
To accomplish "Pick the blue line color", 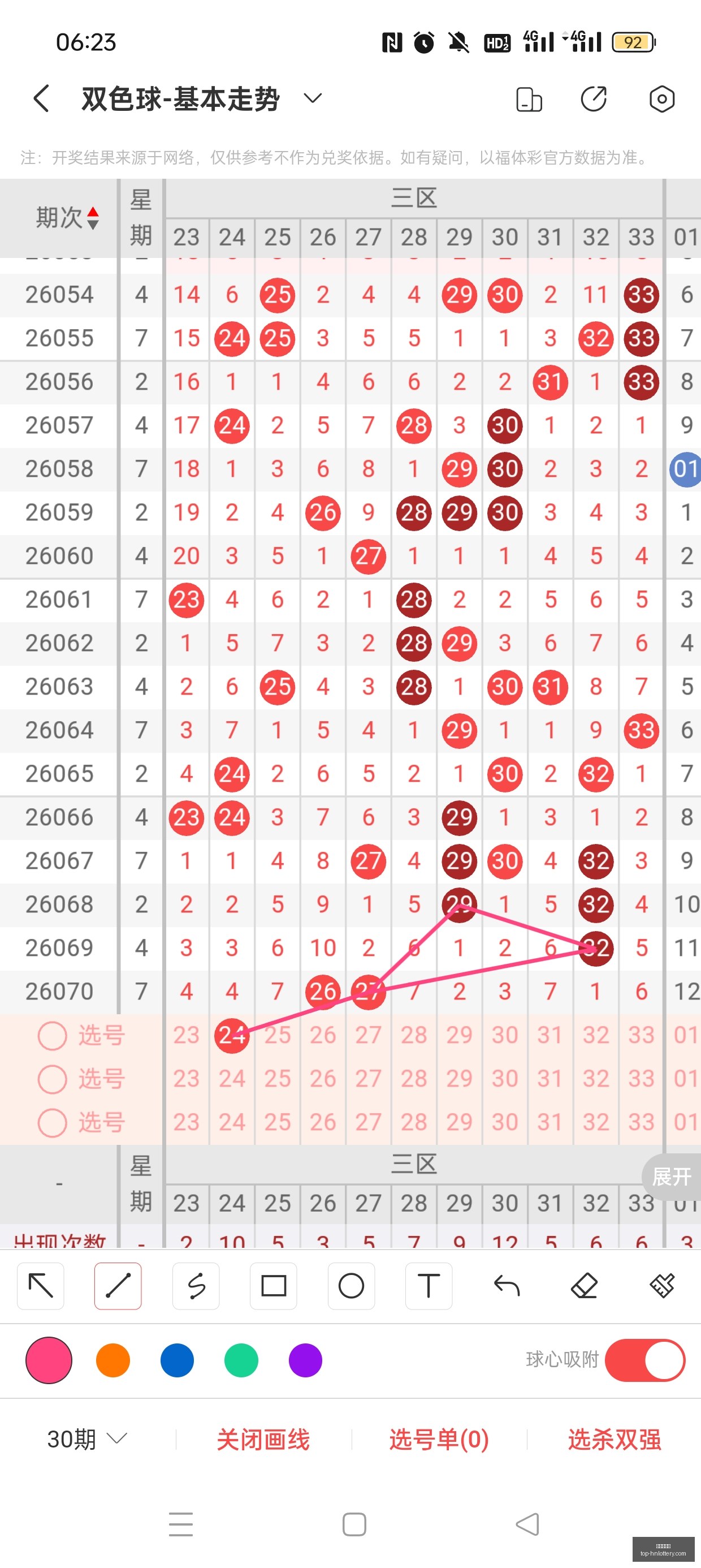I will pyautogui.click(x=177, y=1360).
